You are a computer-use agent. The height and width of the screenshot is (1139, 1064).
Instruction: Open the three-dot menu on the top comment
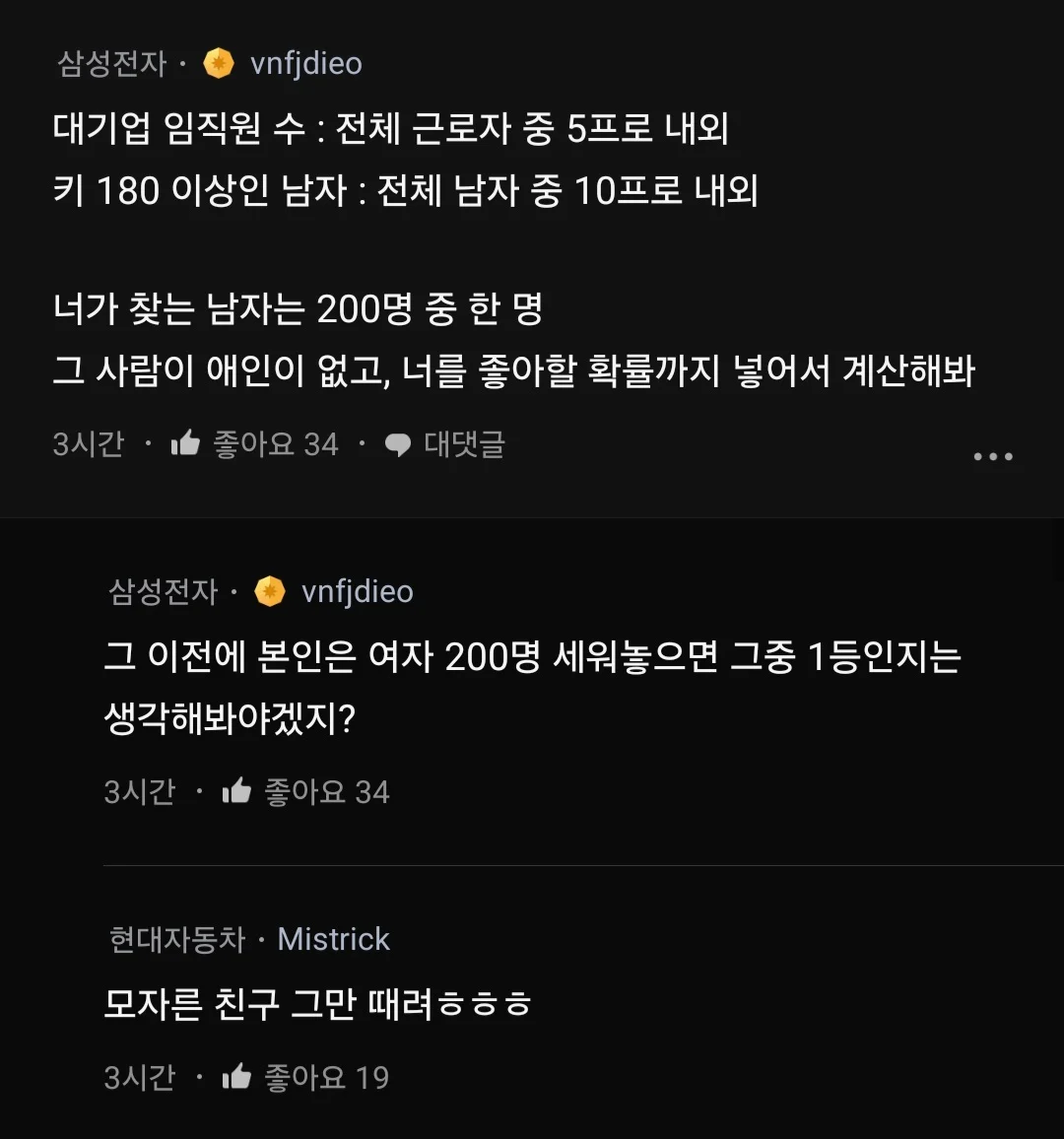point(992,456)
